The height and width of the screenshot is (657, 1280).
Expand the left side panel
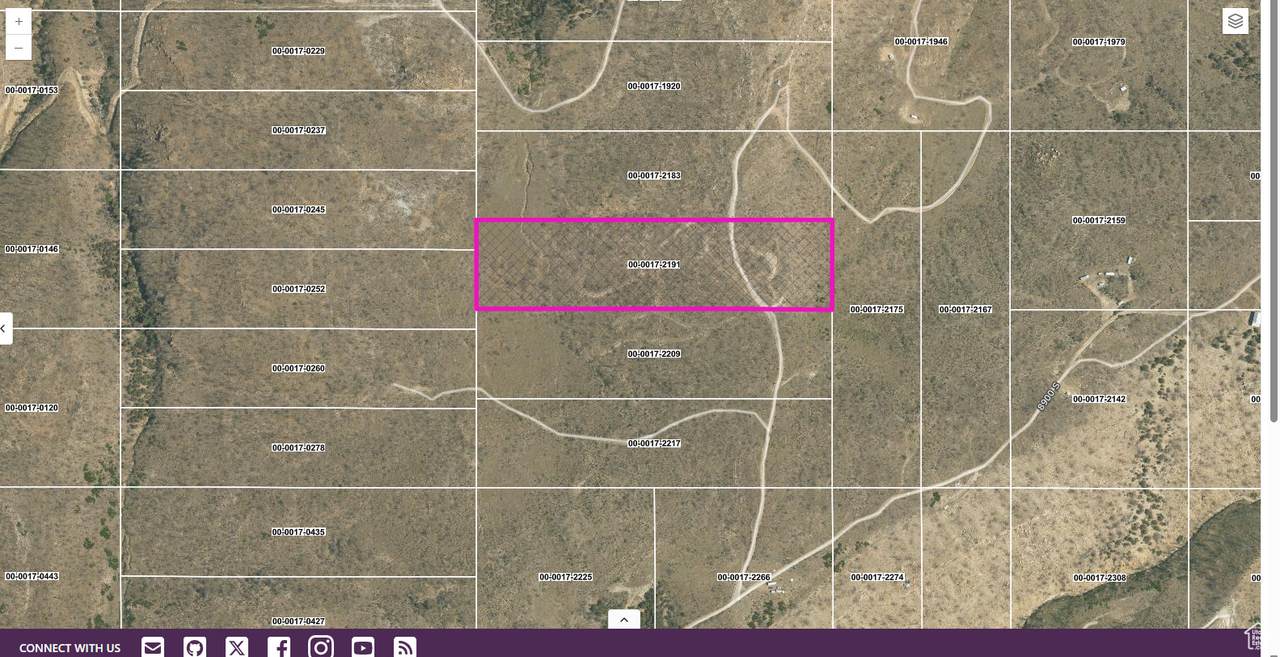tap(5, 327)
